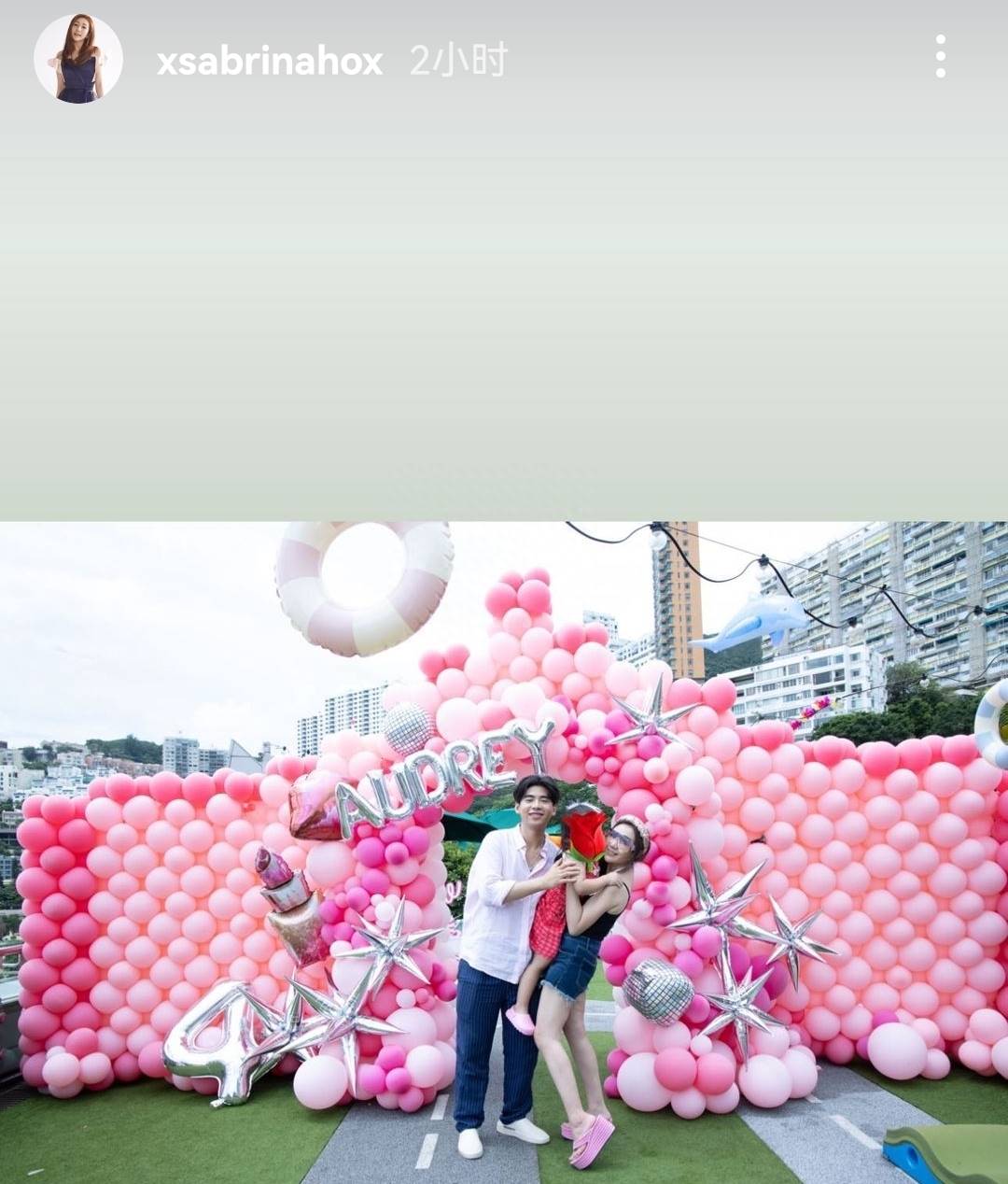This screenshot has width=1008, height=1184.
Task: Open the three-dot overflow menu
Action: 940,58
